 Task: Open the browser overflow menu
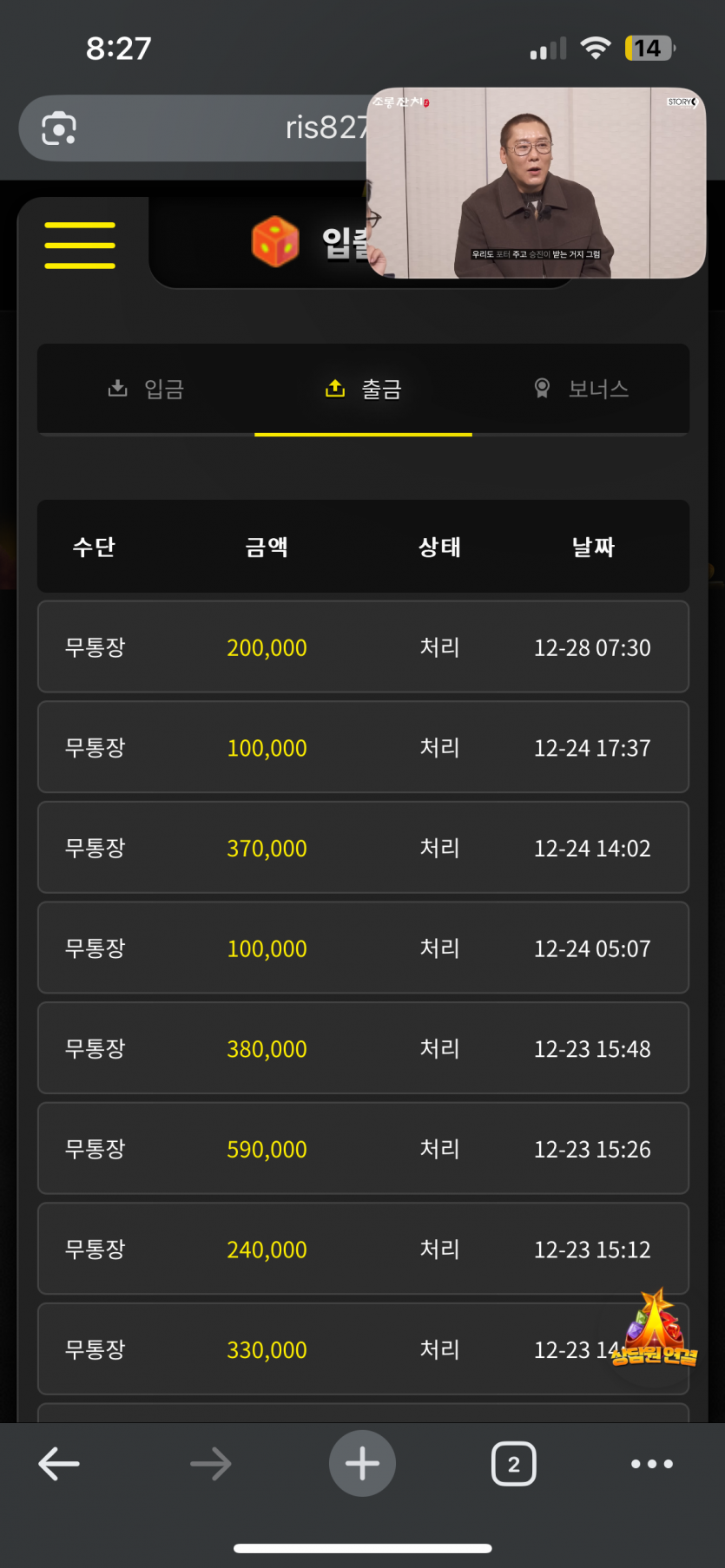click(x=652, y=1464)
